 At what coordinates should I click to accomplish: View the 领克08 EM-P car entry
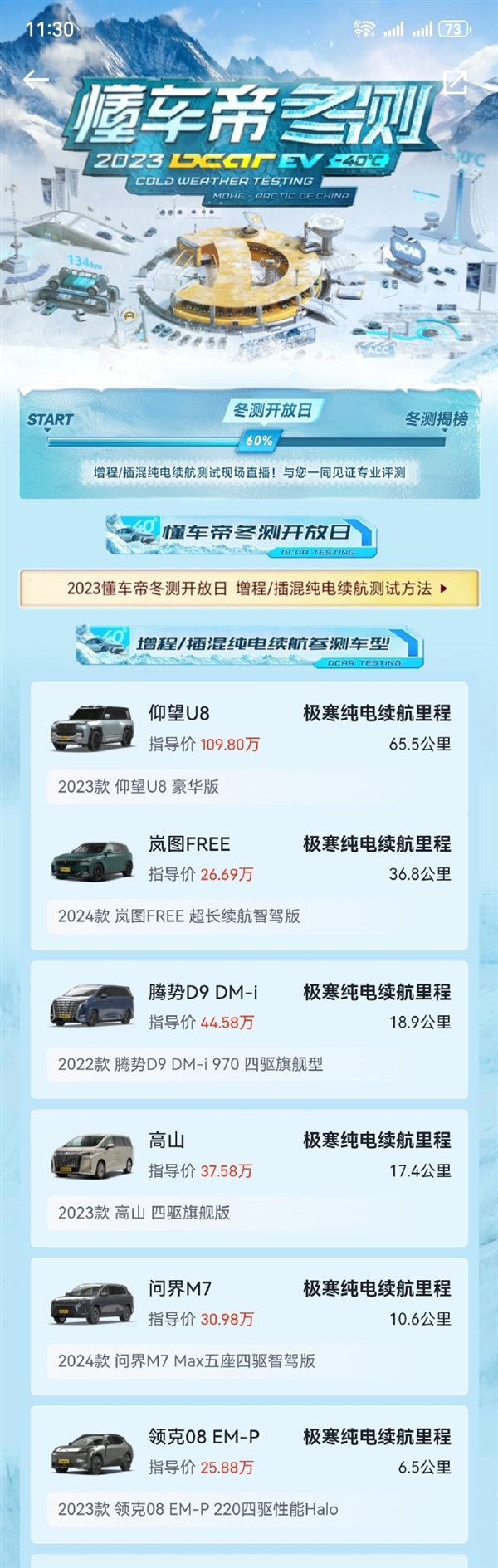click(x=249, y=1473)
